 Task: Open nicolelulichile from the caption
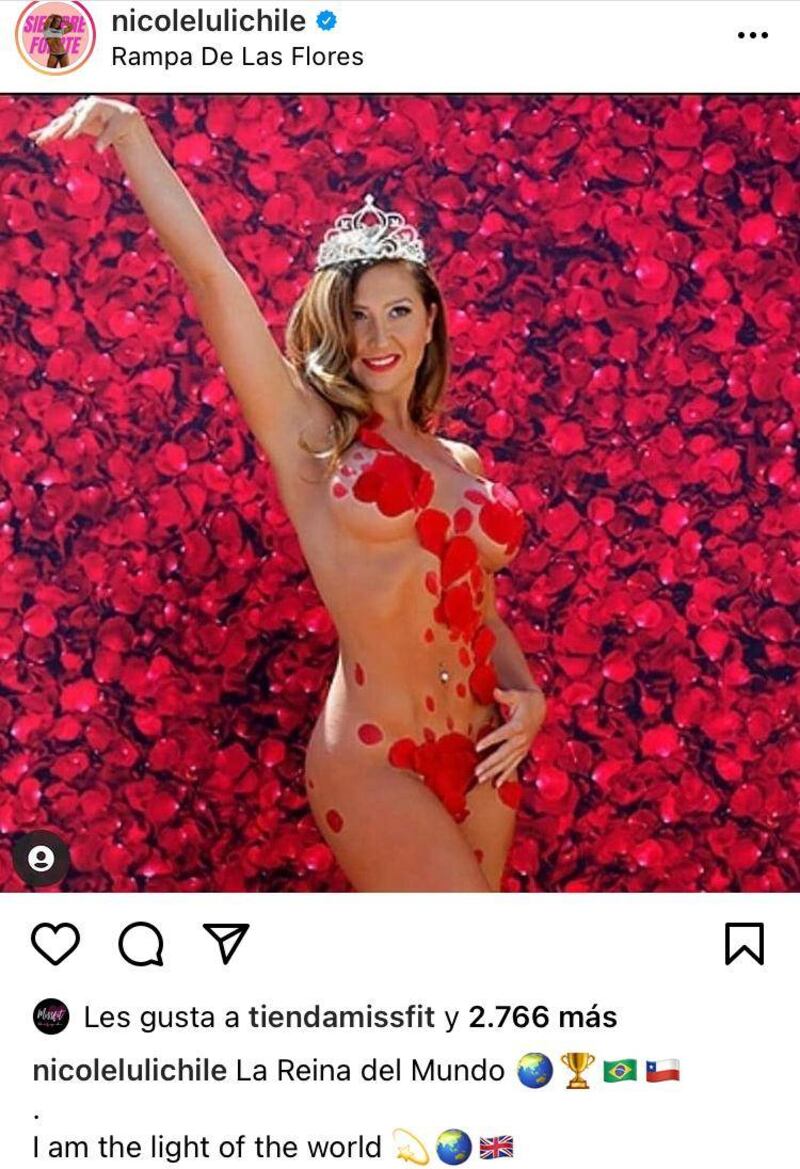pyautogui.click(x=130, y=1070)
